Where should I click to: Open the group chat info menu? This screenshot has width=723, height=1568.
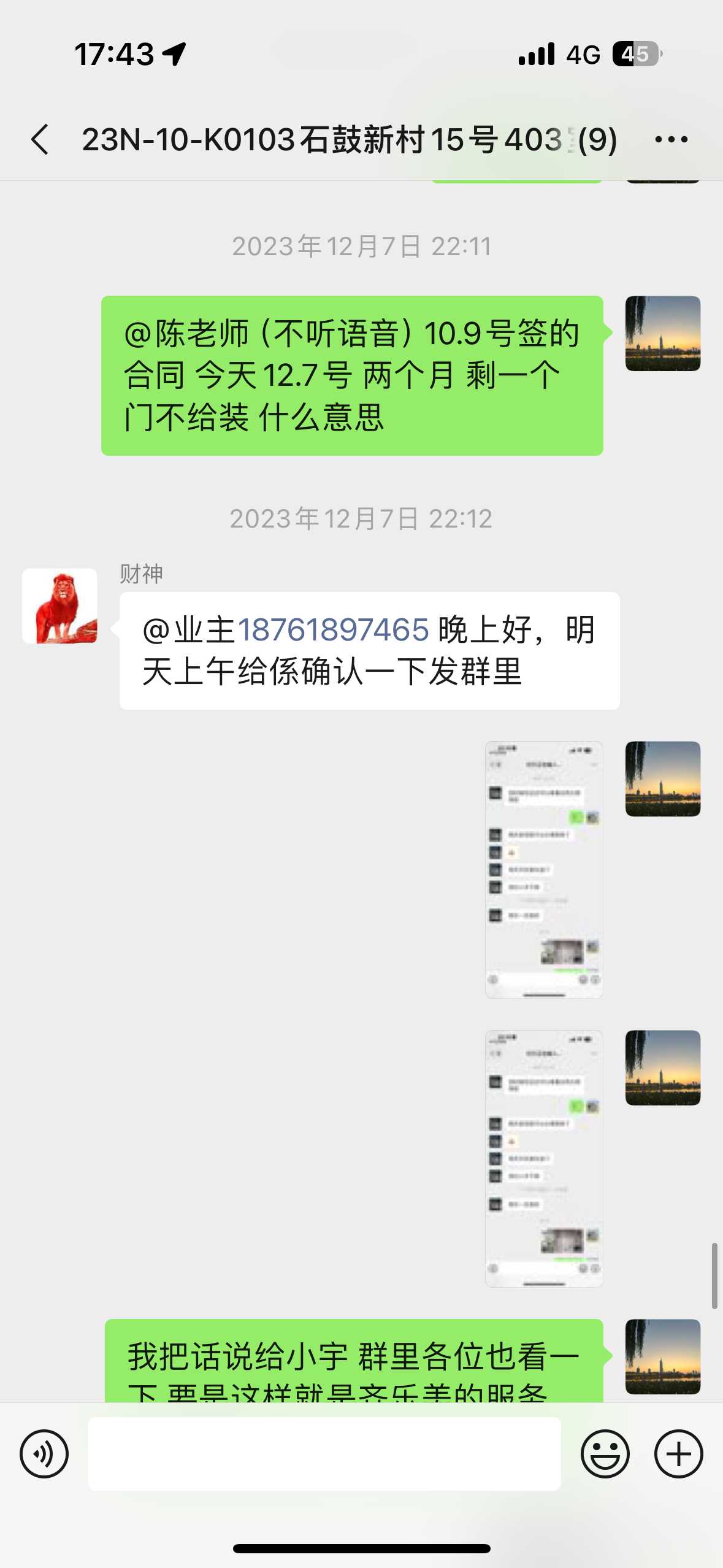pyautogui.click(x=671, y=139)
